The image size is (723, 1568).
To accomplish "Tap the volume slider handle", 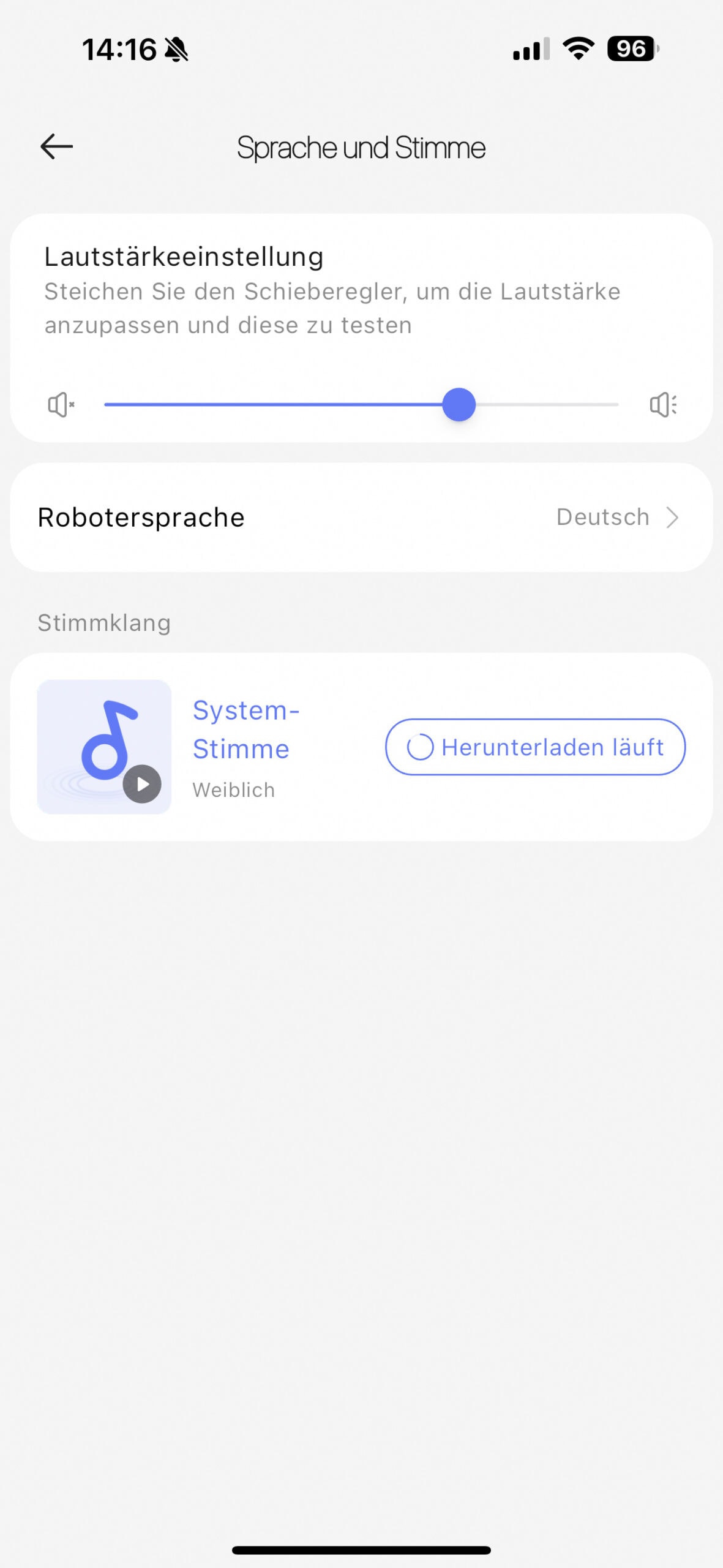I will [x=459, y=405].
